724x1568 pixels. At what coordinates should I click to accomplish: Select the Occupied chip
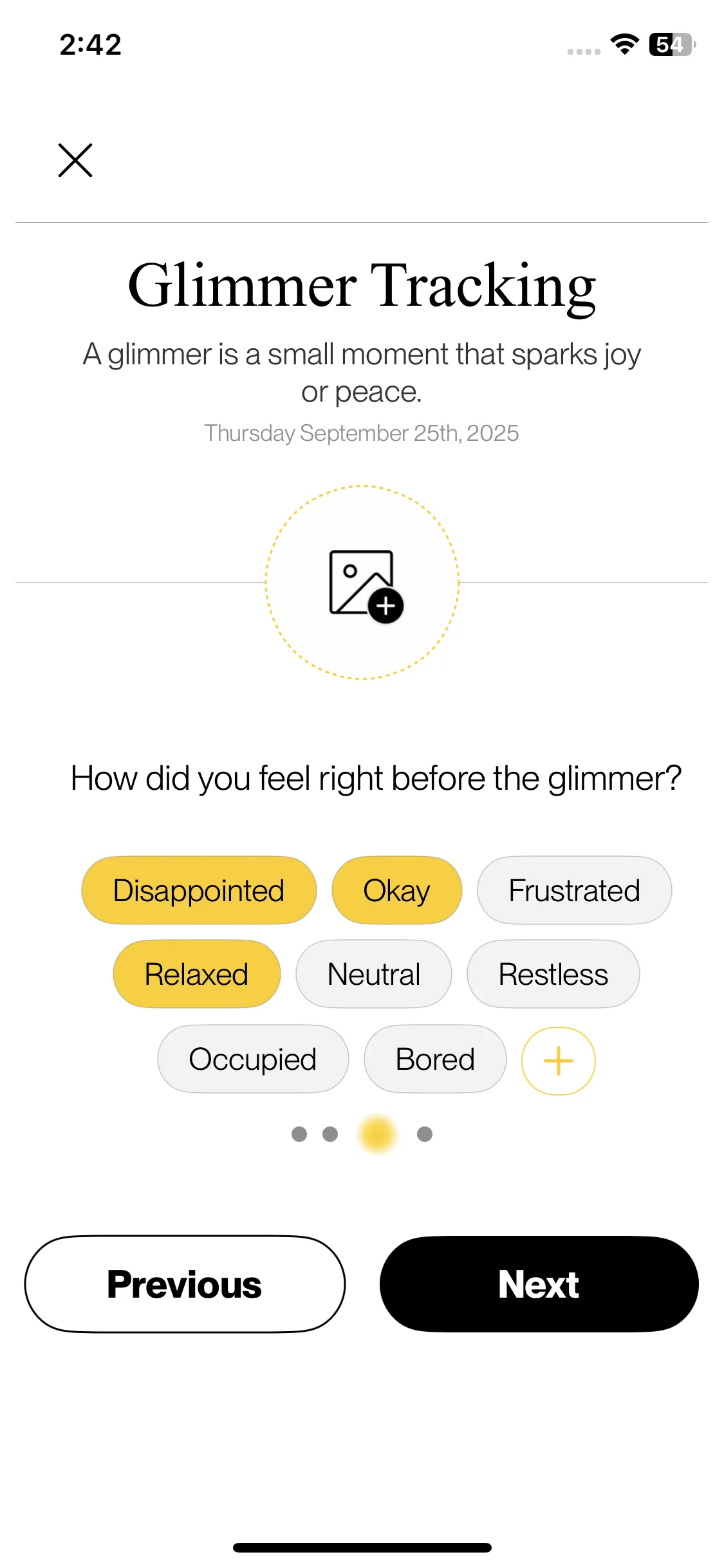coord(252,1059)
